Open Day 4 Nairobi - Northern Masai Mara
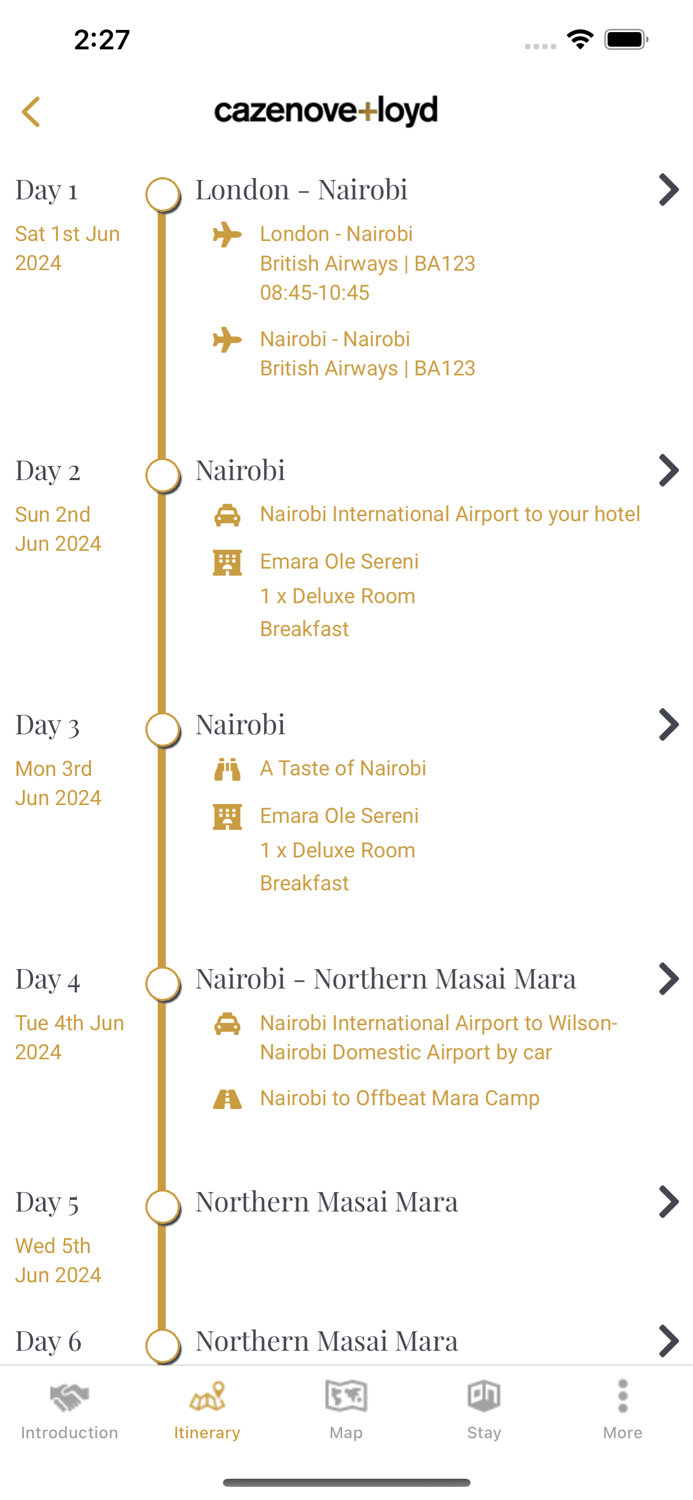The height and width of the screenshot is (1500, 693). coord(668,979)
